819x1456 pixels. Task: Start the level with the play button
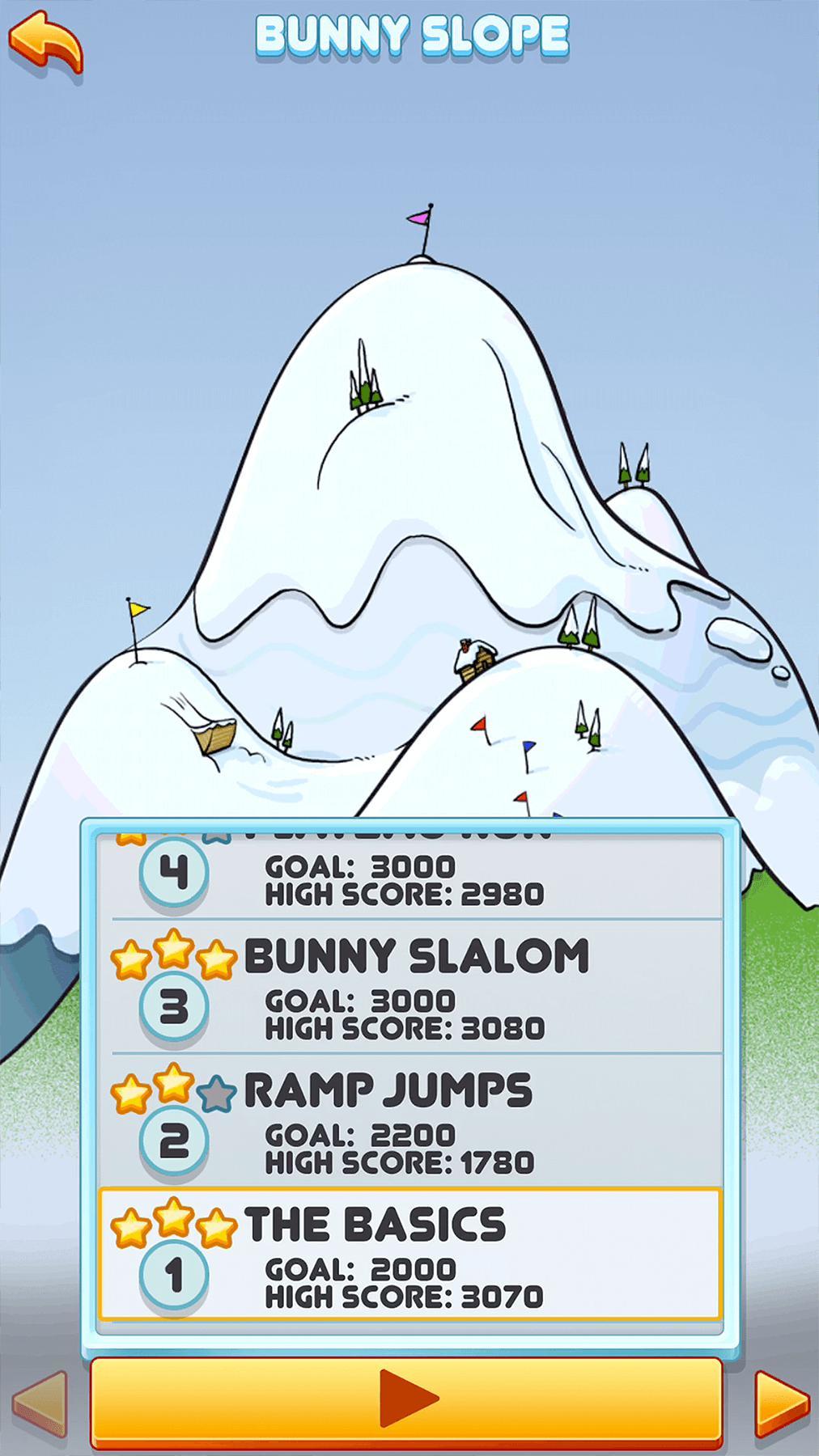click(x=407, y=1399)
